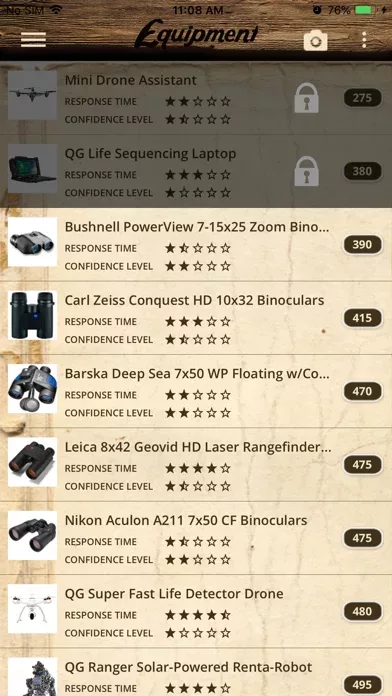This screenshot has height=696, width=392.
Task: Open Carl Zeiss Conquest HD 10x32 Binoculars
Action: 196,318
